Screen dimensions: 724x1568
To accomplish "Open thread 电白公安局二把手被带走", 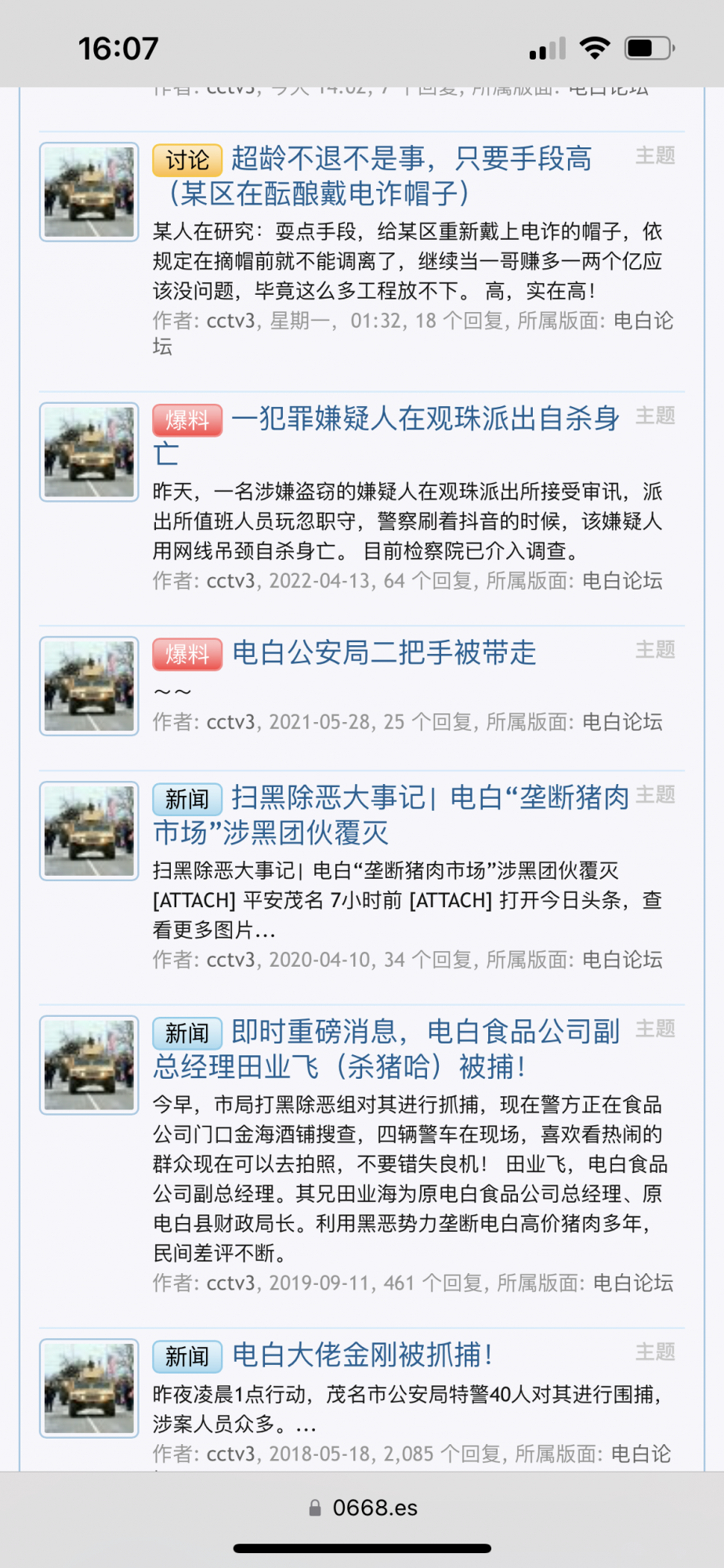I will tap(384, 653).
